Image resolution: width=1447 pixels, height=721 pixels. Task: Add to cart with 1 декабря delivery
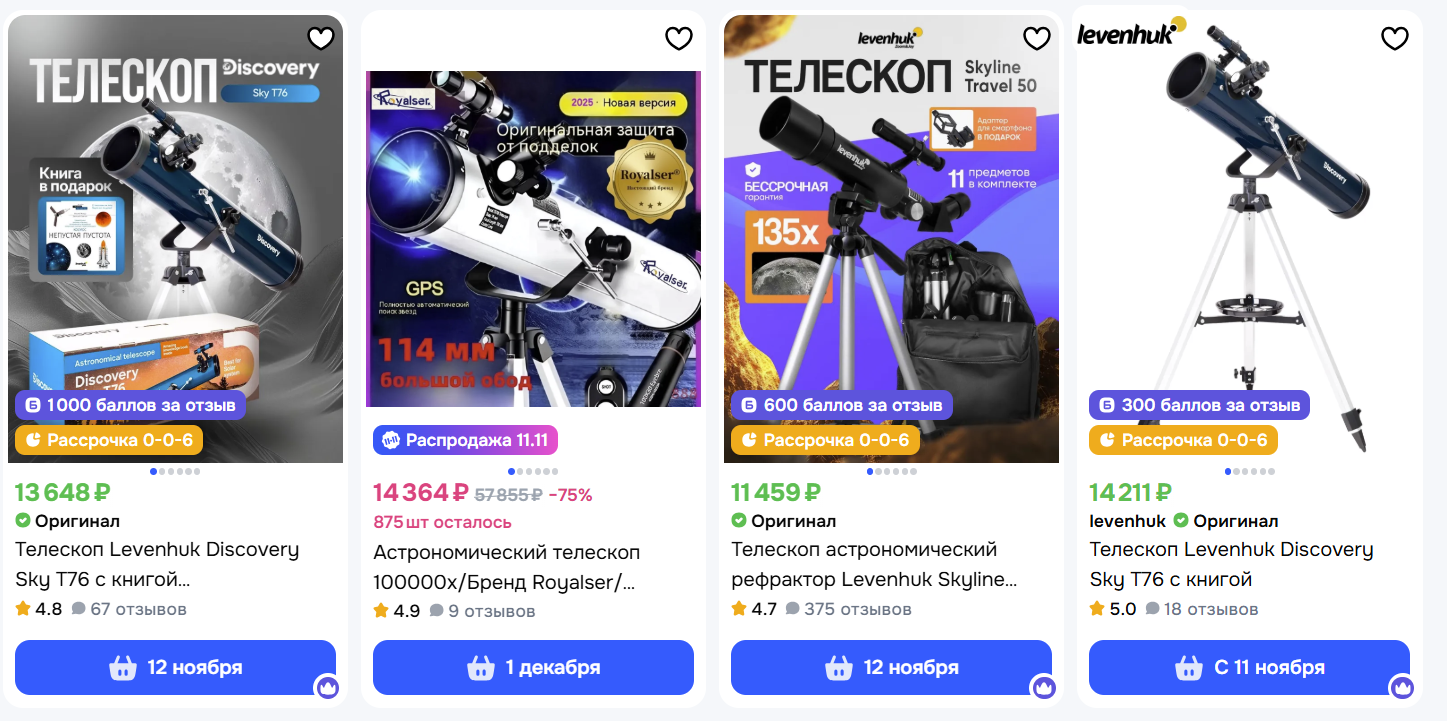[x=533, y=667]
